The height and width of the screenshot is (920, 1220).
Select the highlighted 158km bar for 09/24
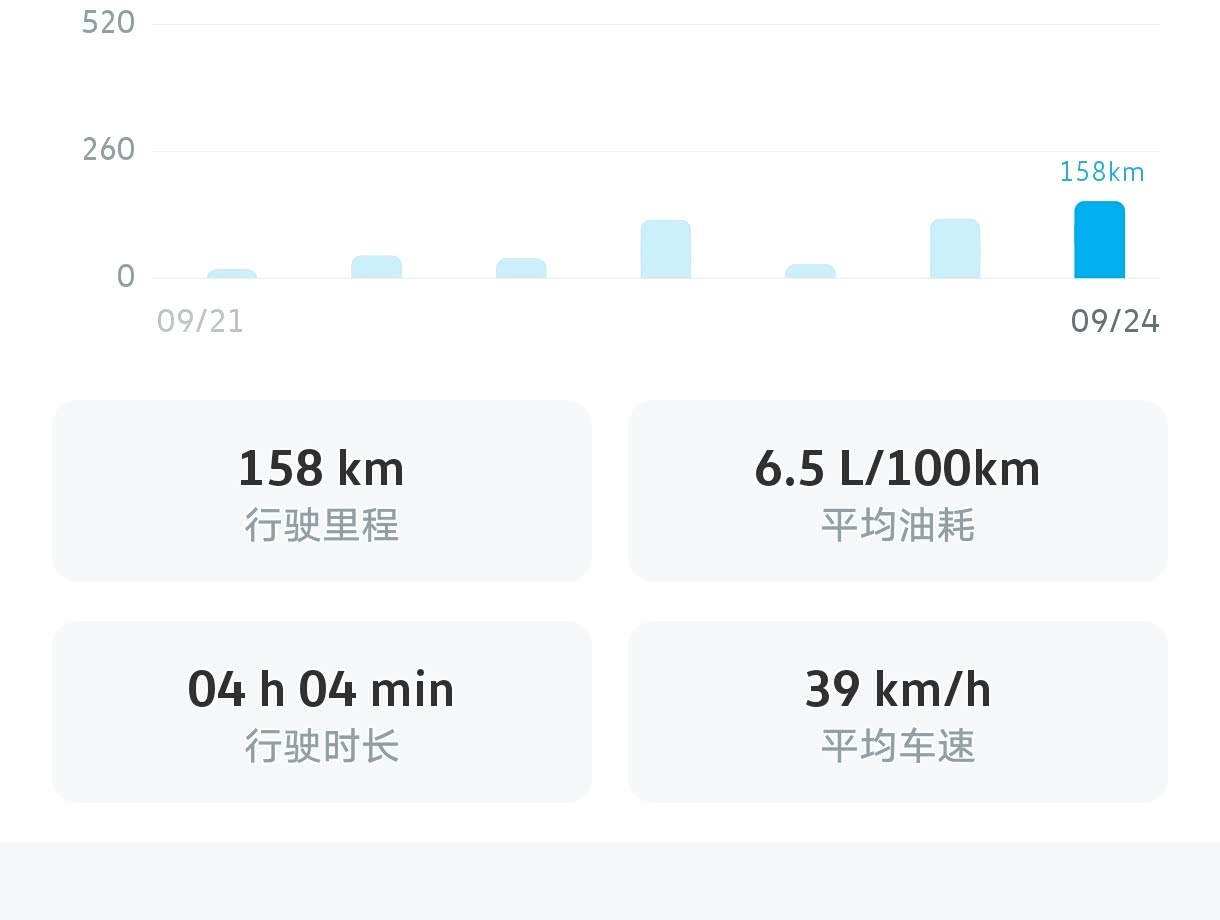pyautogui.click(x=1099, y=240)
